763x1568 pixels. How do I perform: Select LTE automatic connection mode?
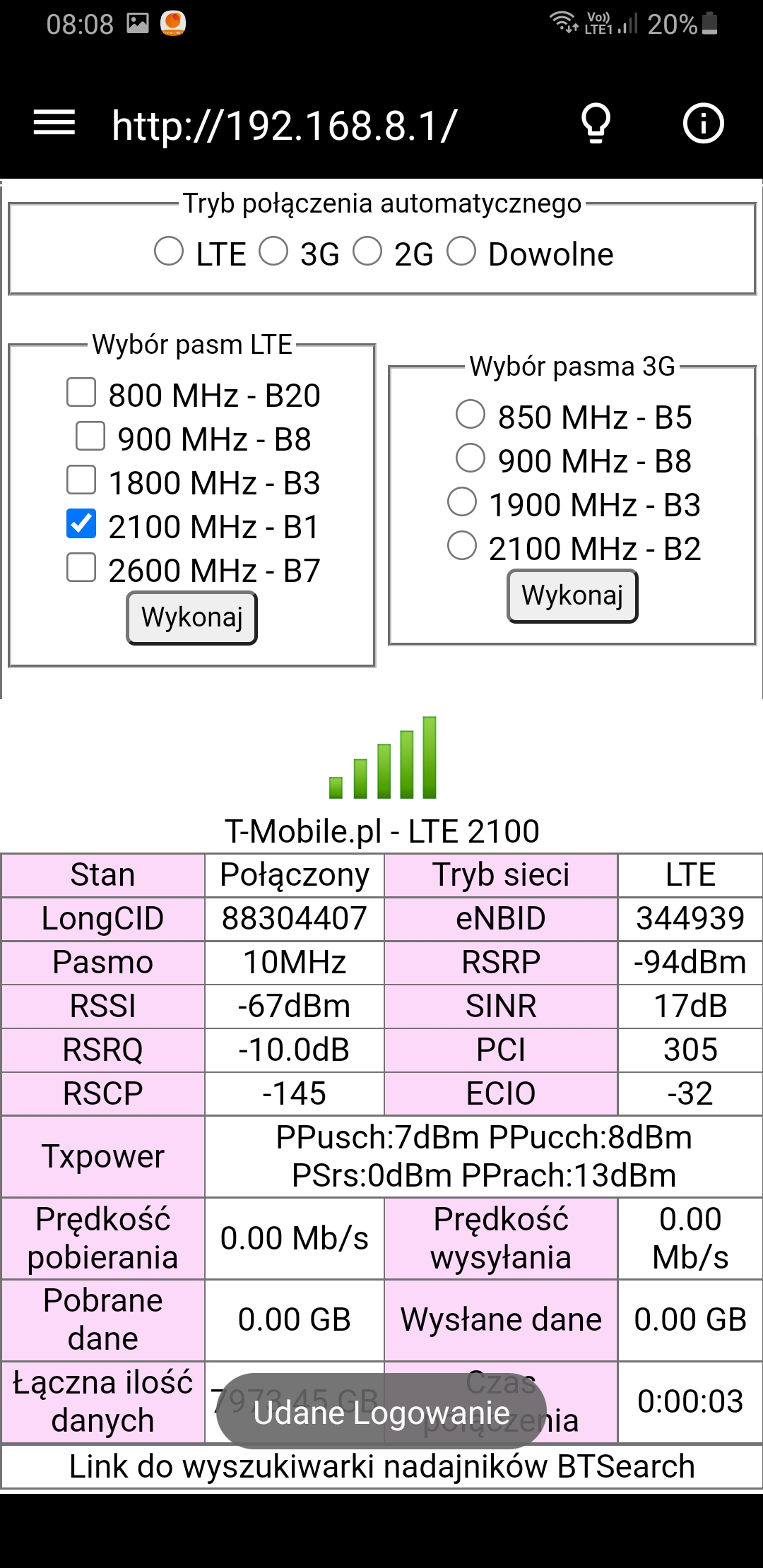(169, 251)
